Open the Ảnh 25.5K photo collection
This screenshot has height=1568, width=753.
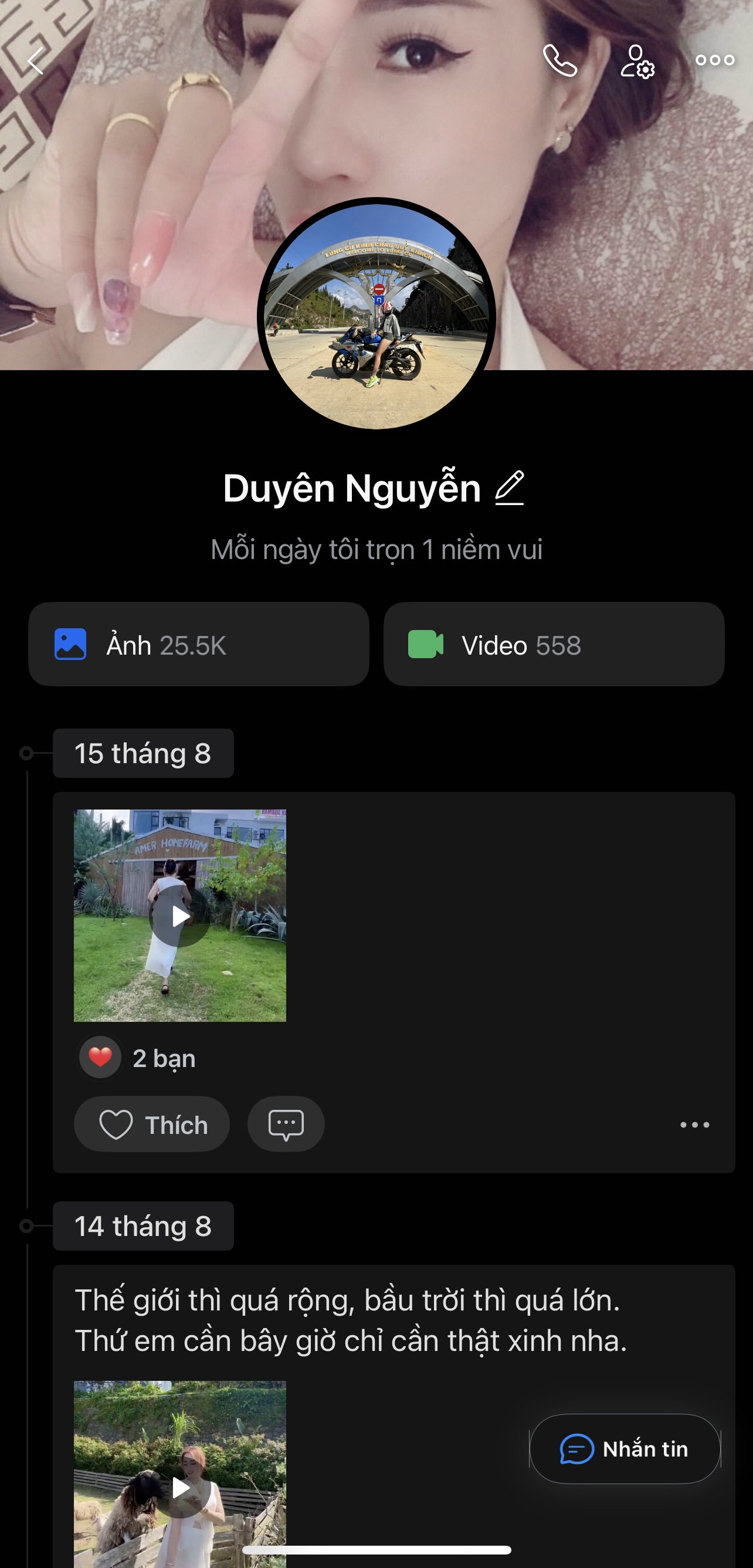[x=198, y=645]
